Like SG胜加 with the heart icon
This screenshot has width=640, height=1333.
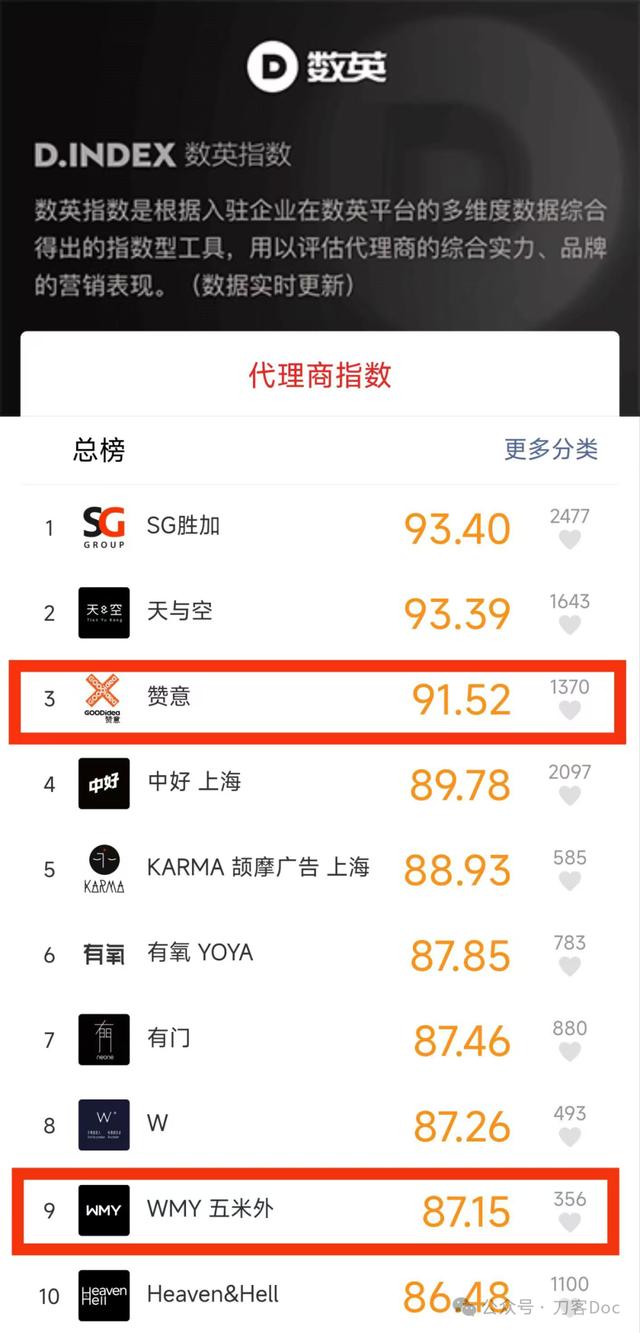coord(569,540)
